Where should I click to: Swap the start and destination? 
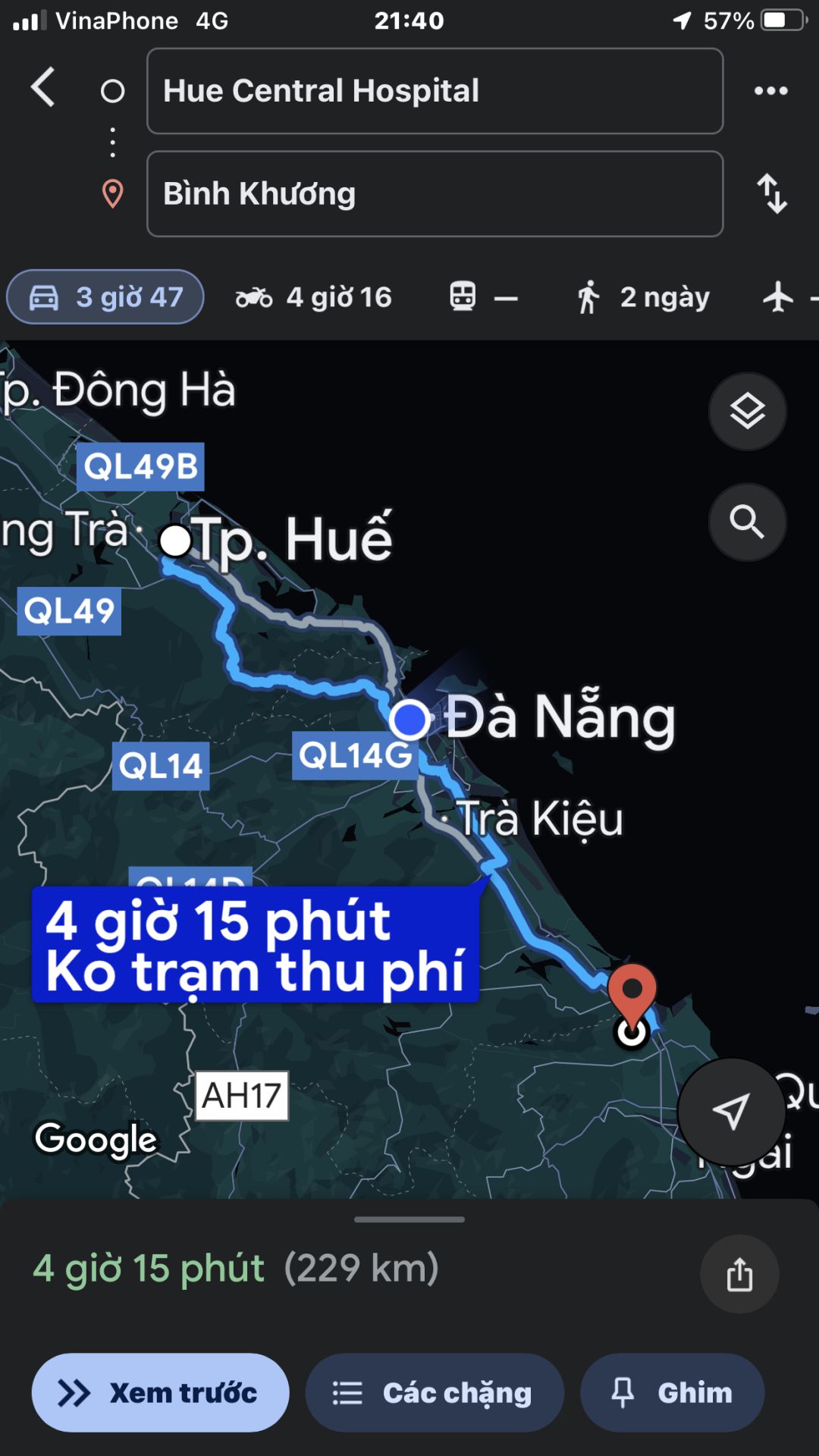[772, 194]
